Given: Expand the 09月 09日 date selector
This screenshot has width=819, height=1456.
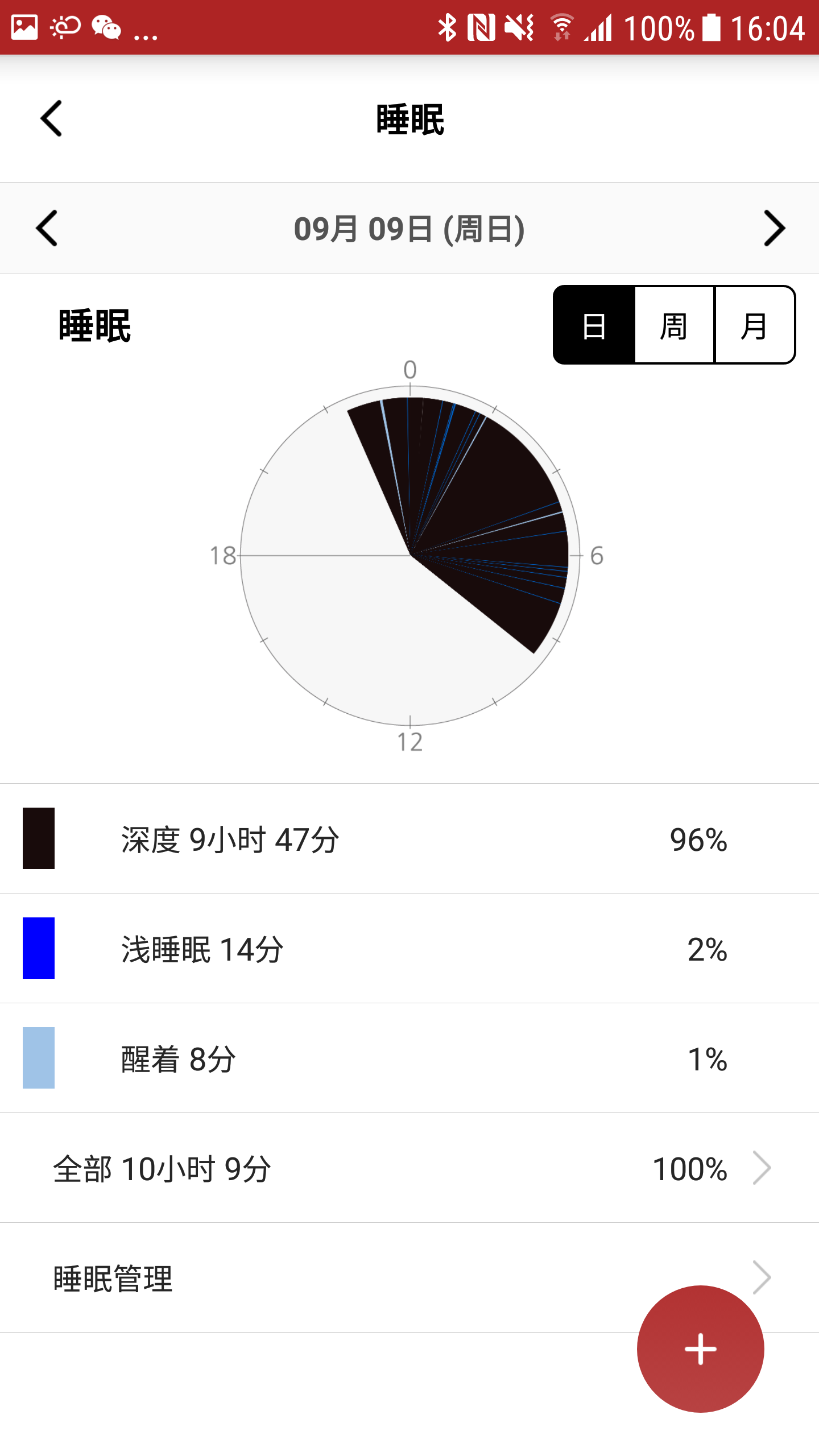Looking at the screenshot, I should click(411, 227).
